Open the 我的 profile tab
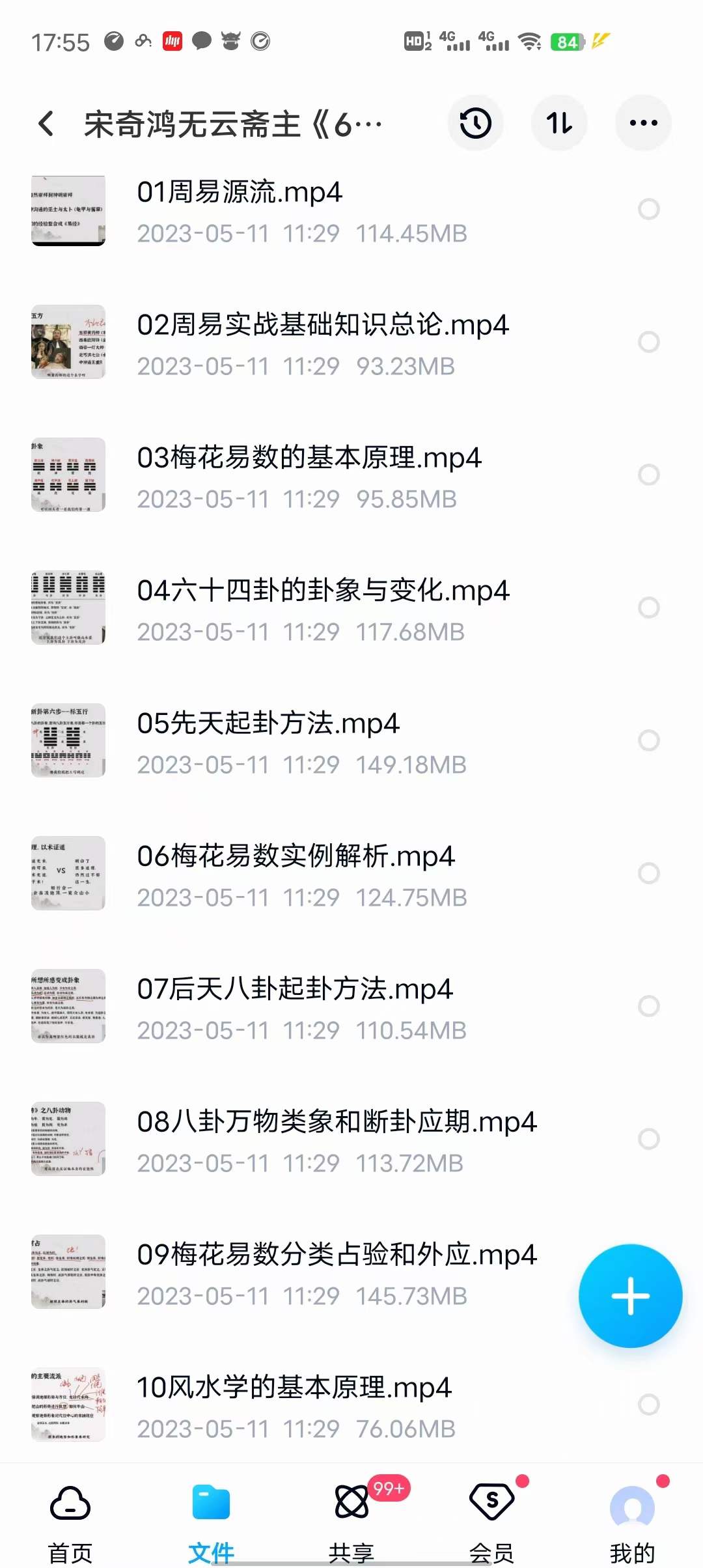703x1568 pixels. click(x=632, y=1520)
